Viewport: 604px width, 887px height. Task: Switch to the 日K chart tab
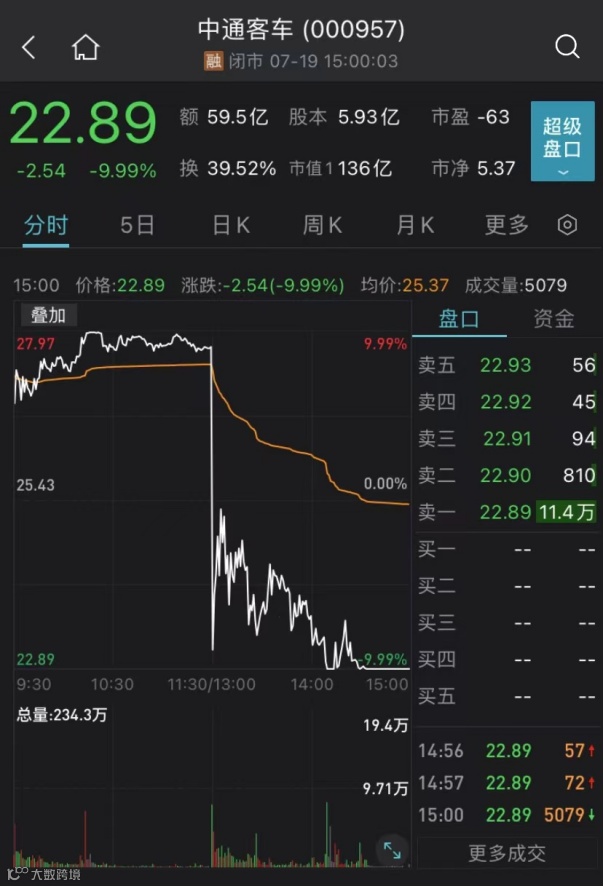click(230, 225)
